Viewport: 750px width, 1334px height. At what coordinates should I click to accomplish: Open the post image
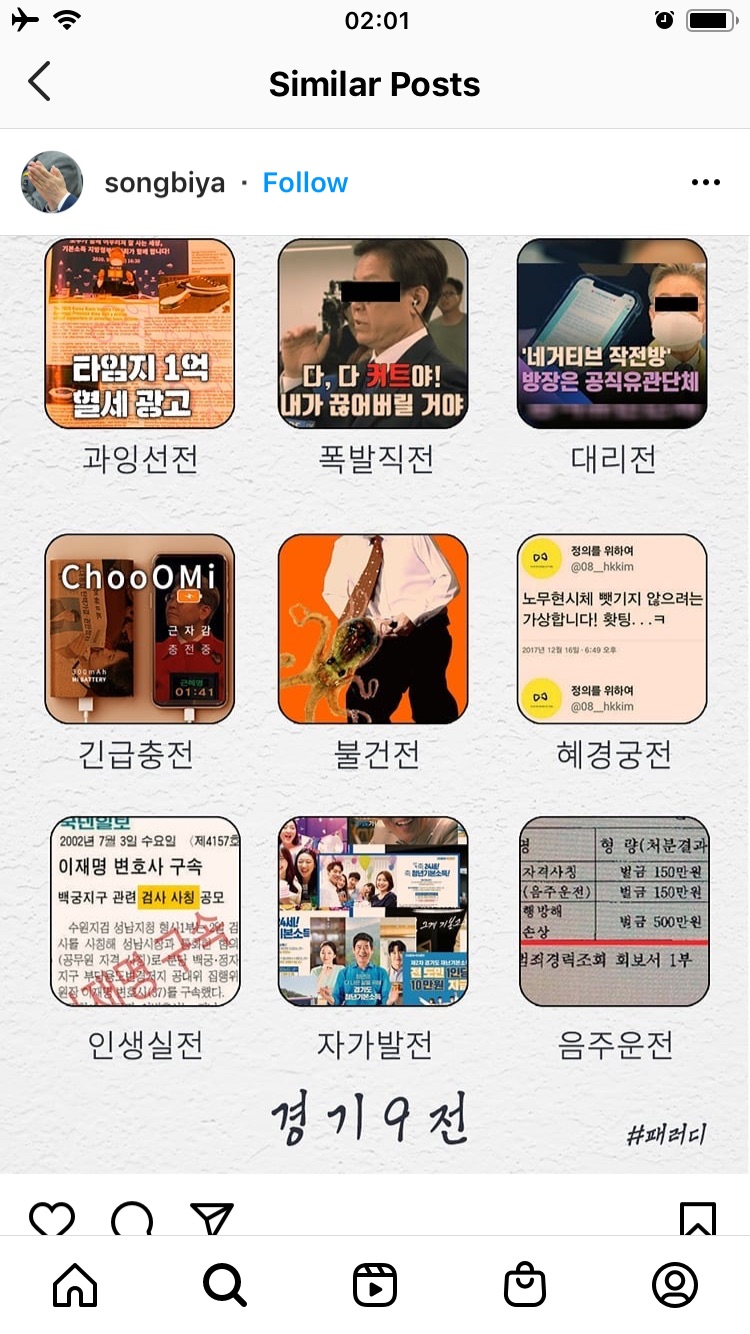[x=375, y=700]
